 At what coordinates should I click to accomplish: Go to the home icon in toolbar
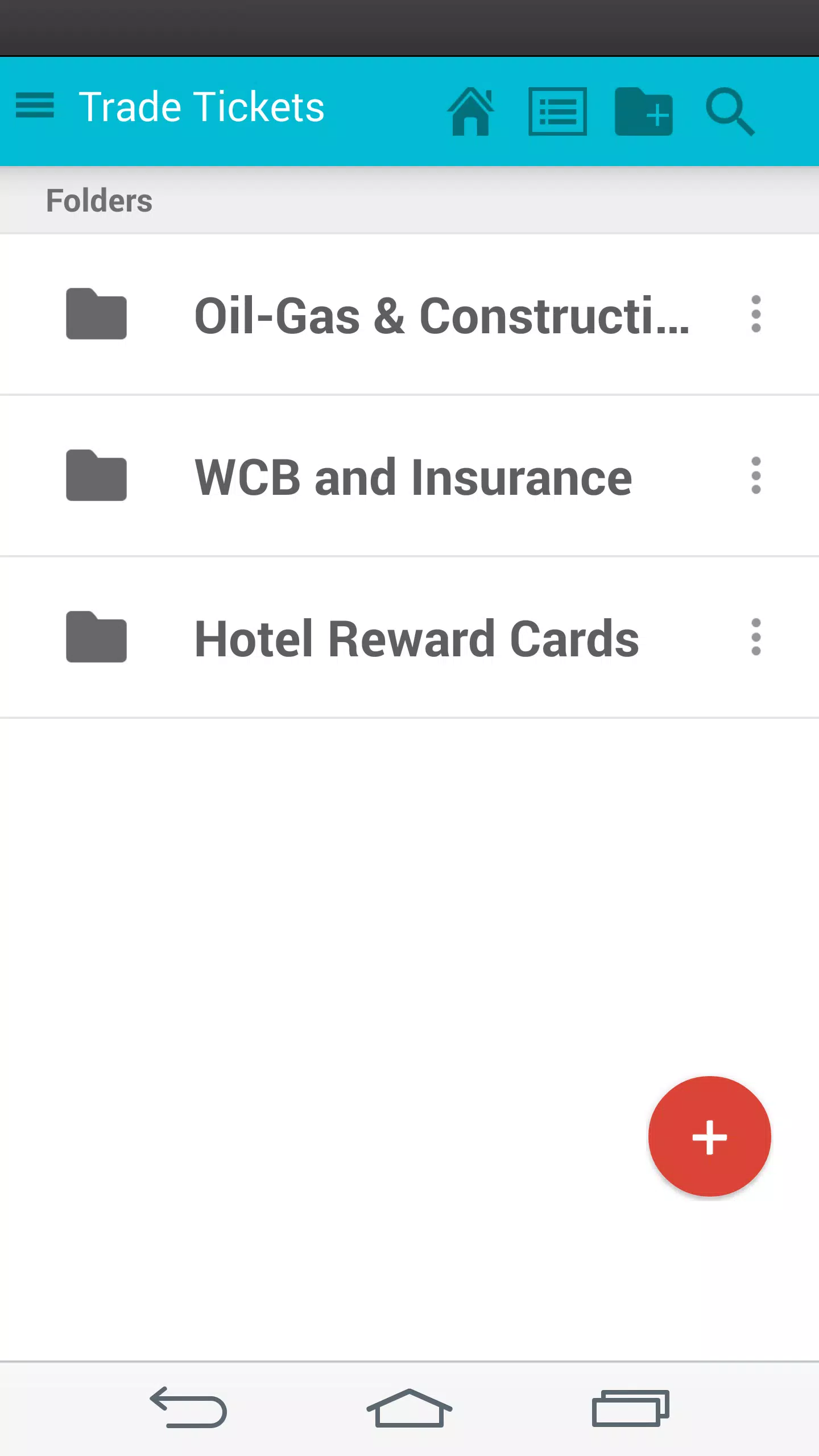pyautogui.click(x=471, y=111)
